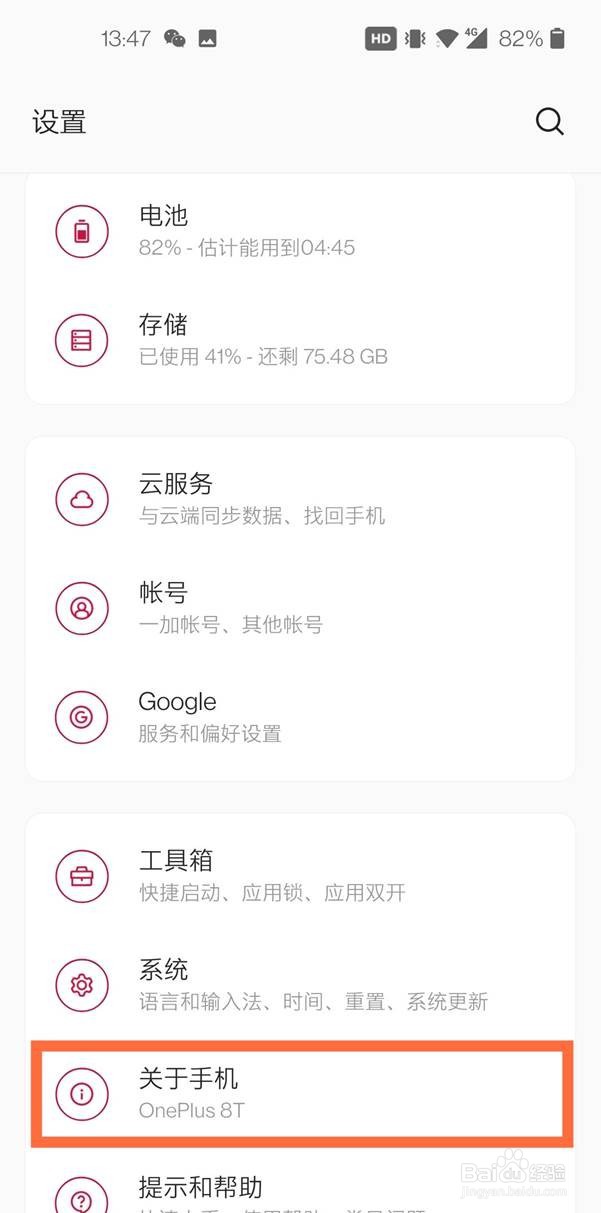
Task: Open the 帐号 accounts row
Action: pos(300,608)
